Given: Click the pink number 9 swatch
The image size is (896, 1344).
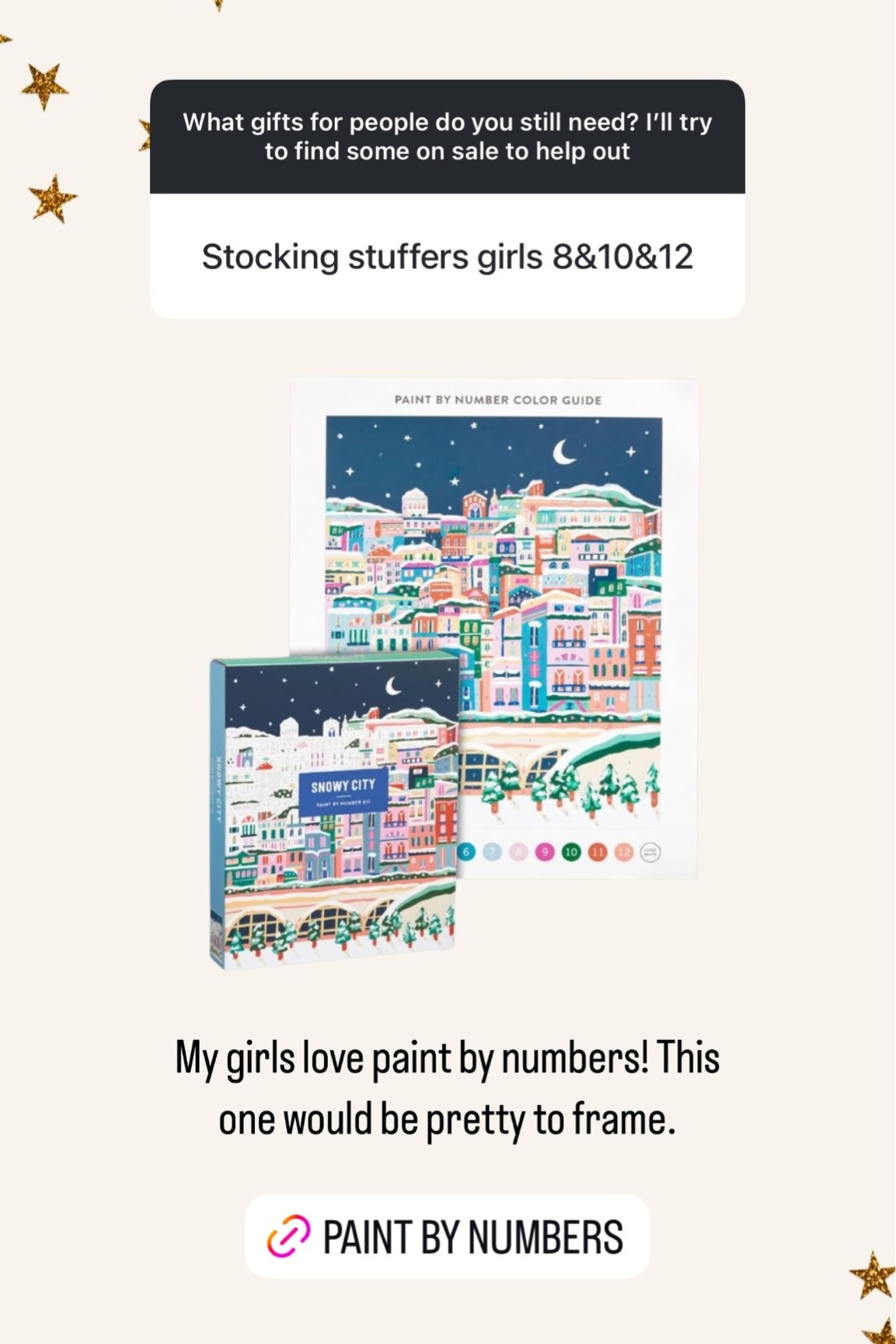Looking at the screenshot, I should [545, 852].
